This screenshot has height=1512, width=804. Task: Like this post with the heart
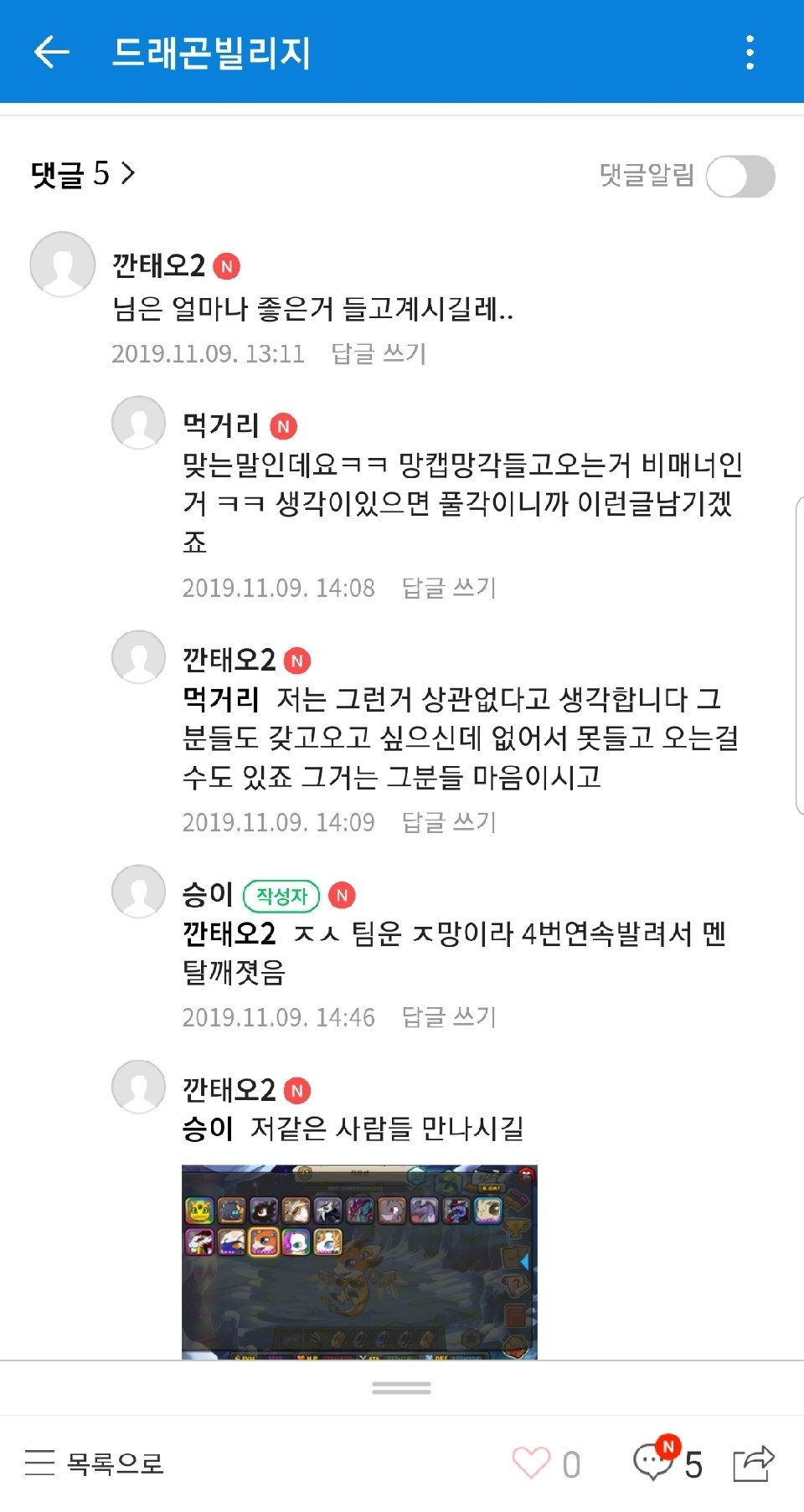531,1463
